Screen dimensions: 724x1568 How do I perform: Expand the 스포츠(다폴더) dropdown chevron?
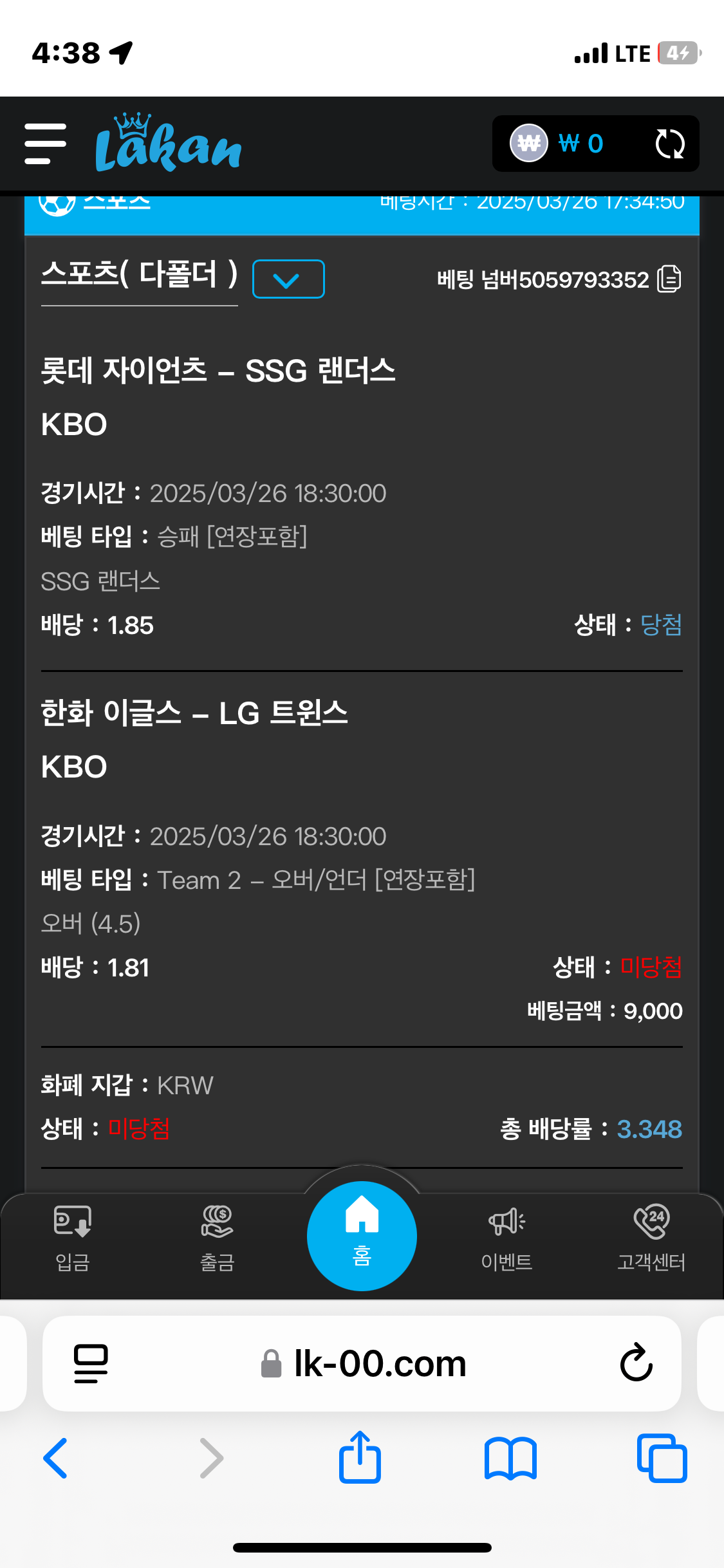coord(288,279)
